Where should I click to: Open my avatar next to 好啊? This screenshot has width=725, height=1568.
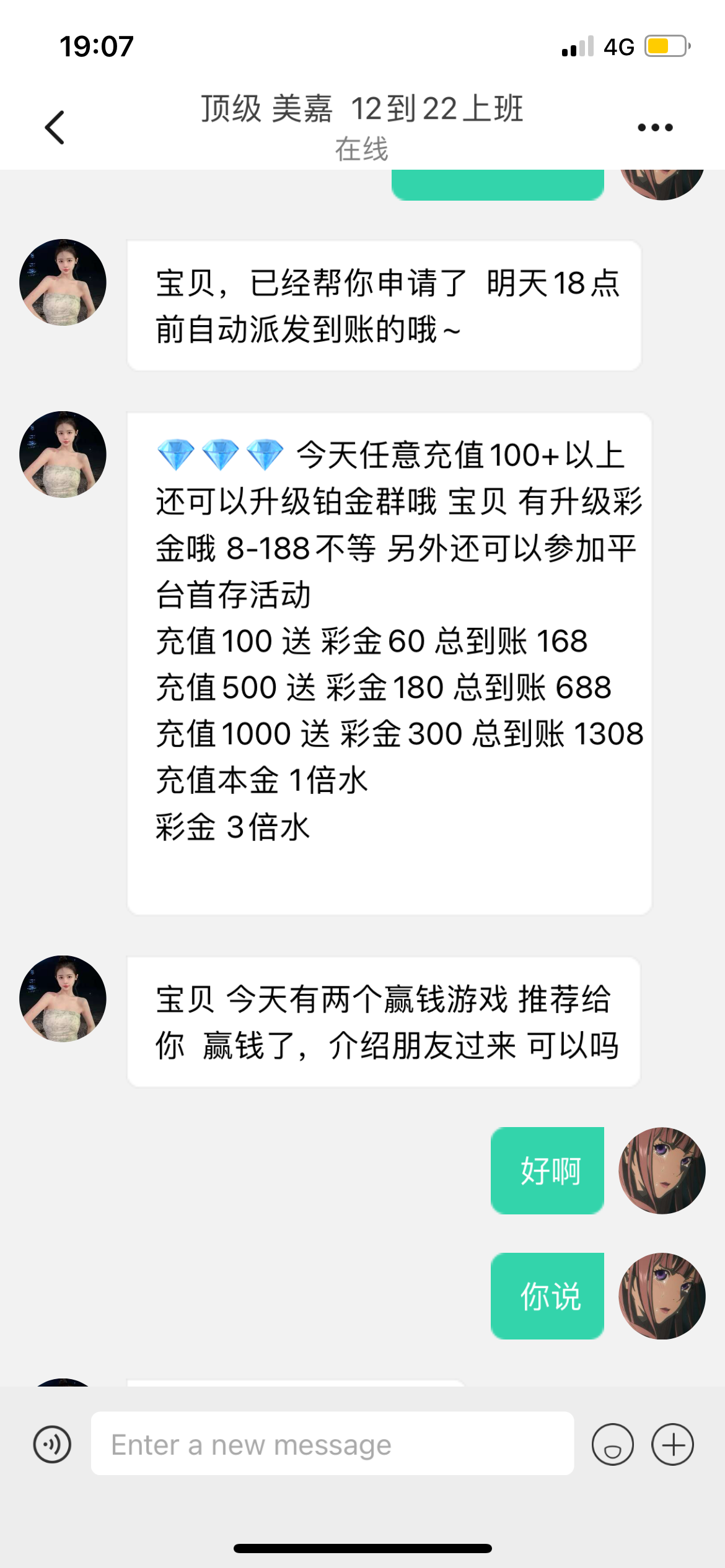[x=662, y=1170]
